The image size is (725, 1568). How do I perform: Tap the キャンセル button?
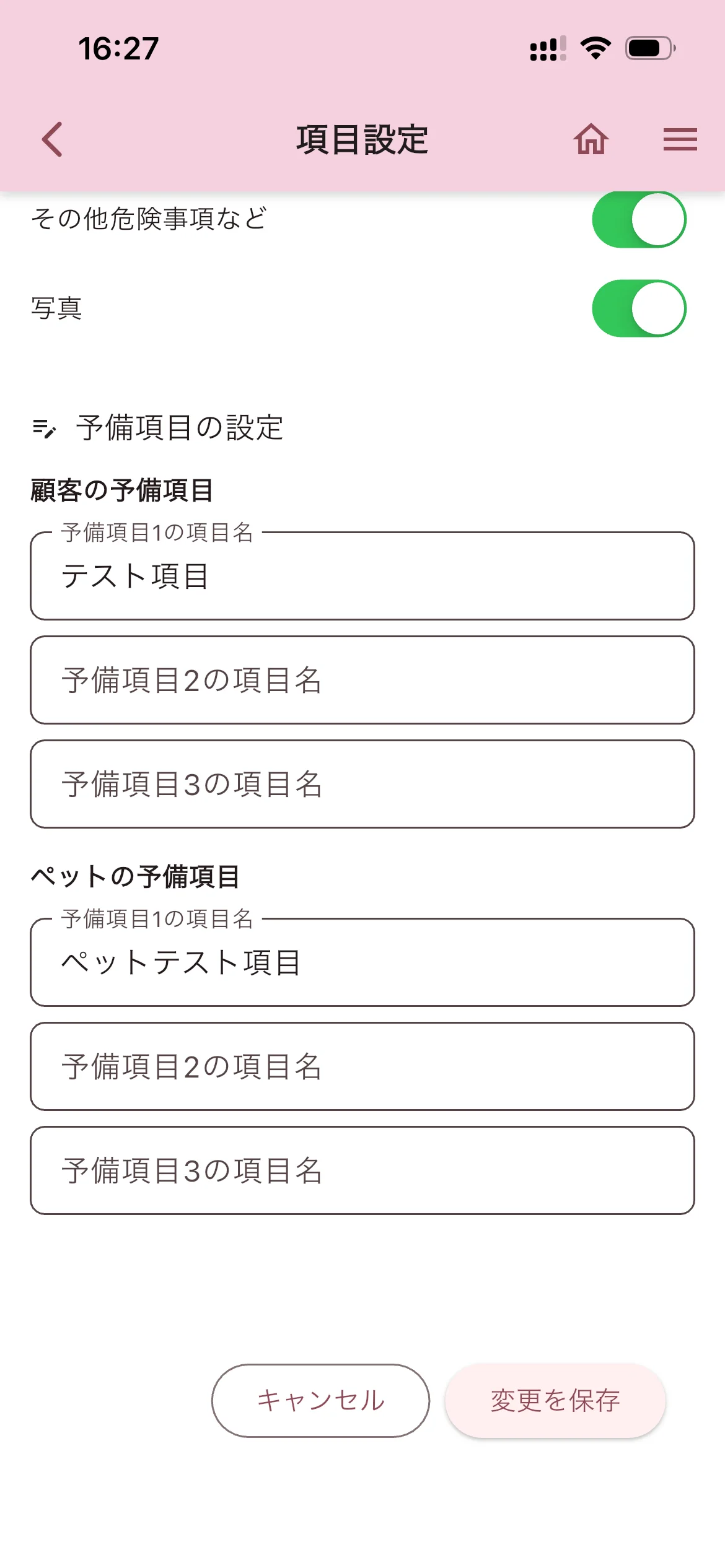[x=320, y=1400]
